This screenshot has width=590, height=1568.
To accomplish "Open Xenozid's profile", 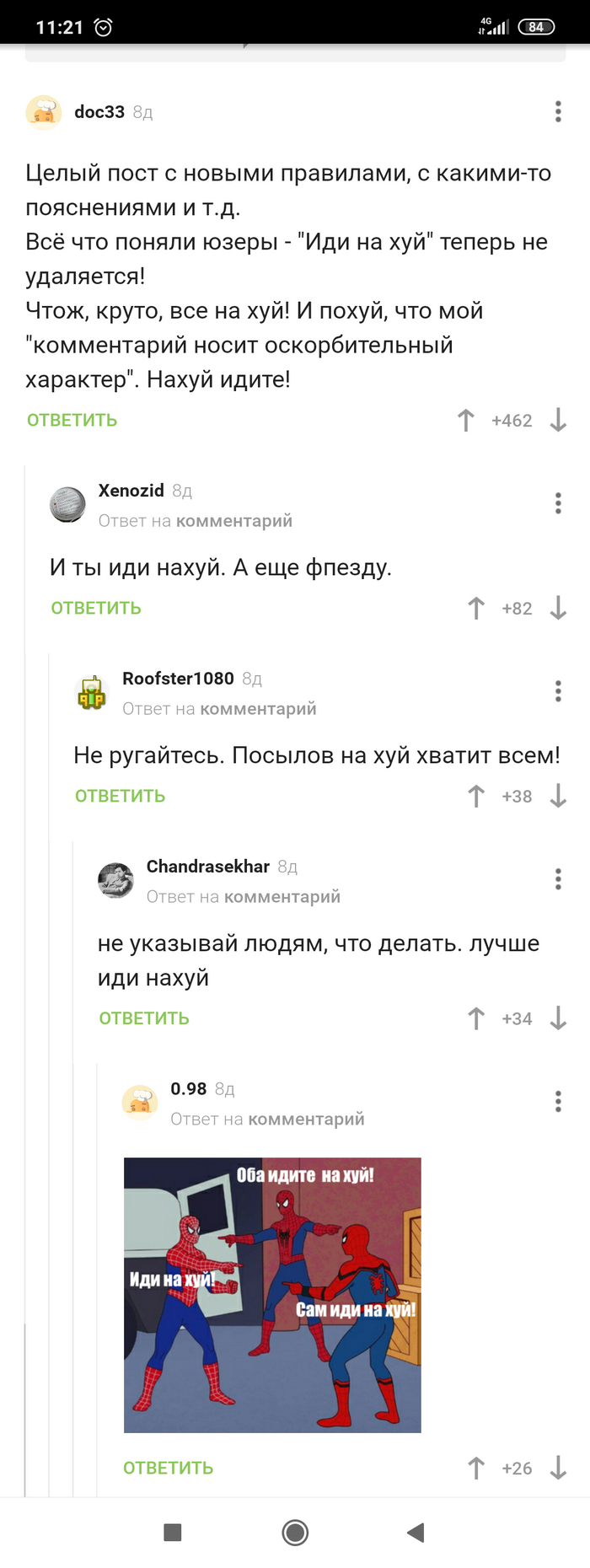I will 131,491.
